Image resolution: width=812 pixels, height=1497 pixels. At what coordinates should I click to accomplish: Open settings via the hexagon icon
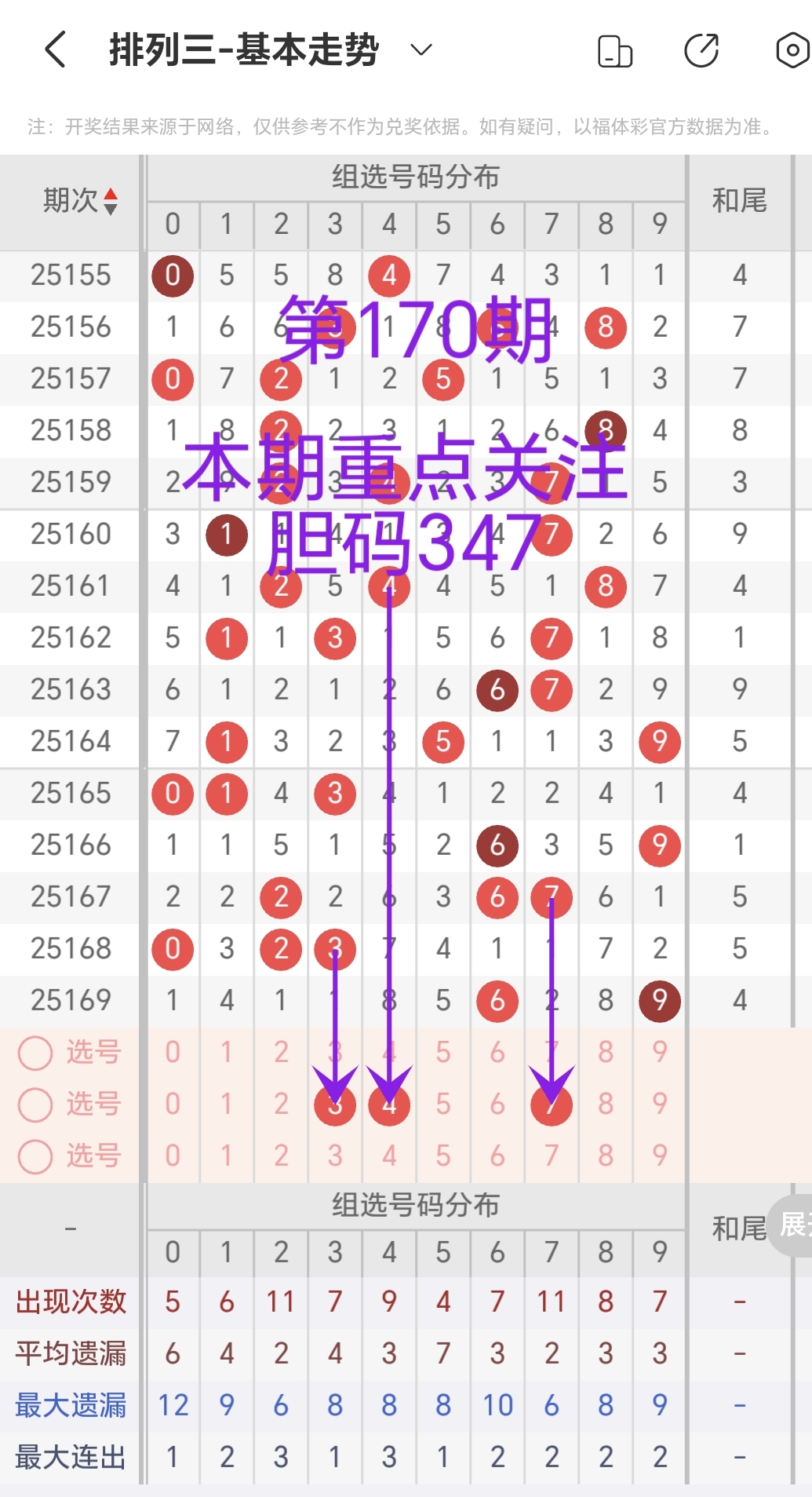coord(791,49)
